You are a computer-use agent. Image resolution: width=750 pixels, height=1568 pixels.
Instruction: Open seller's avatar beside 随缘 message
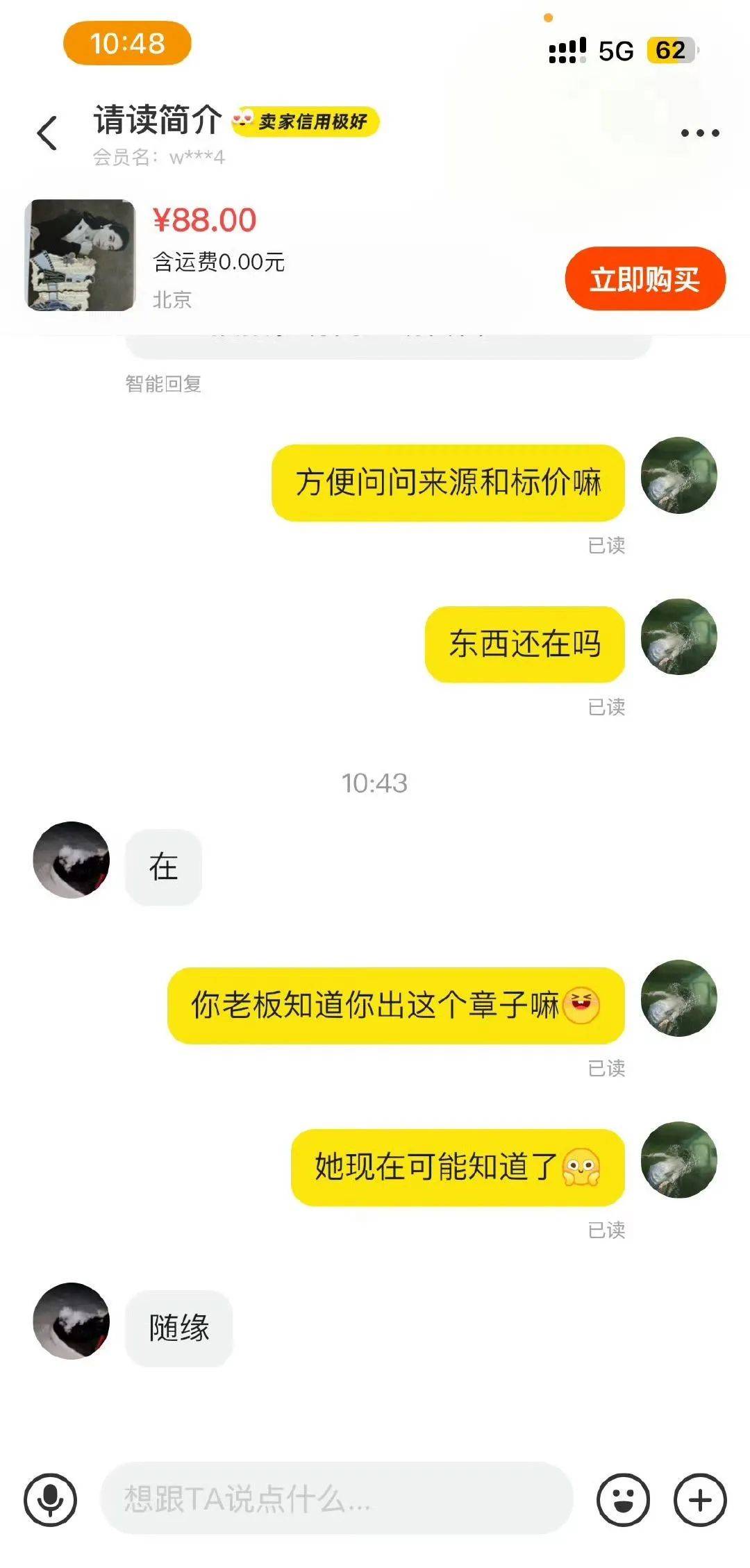click(72, 1320)
